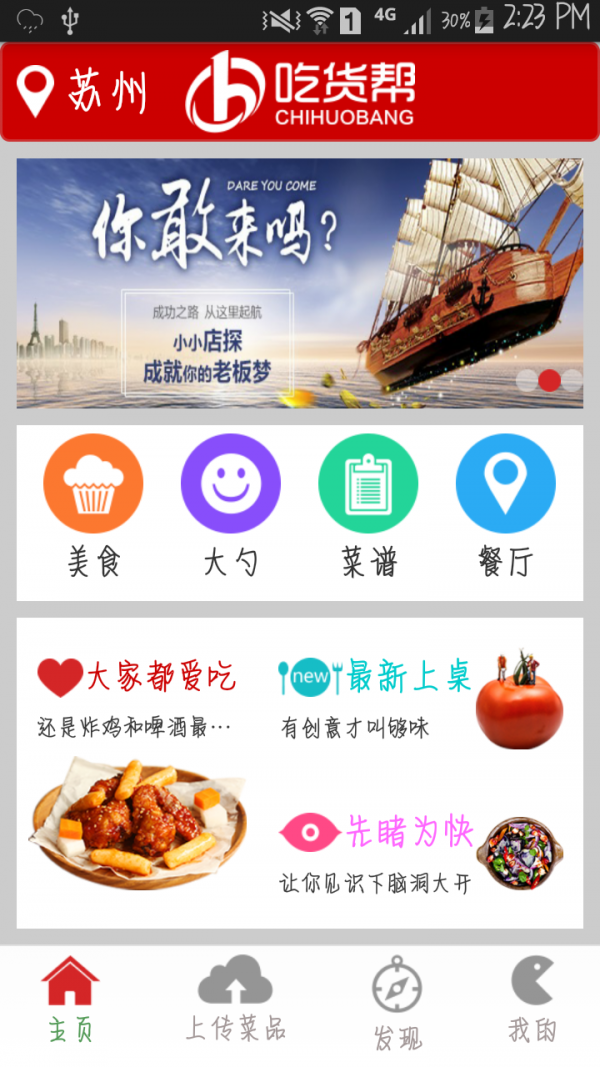Switch to the 发现 discover tab

(x=397, y=1003)
